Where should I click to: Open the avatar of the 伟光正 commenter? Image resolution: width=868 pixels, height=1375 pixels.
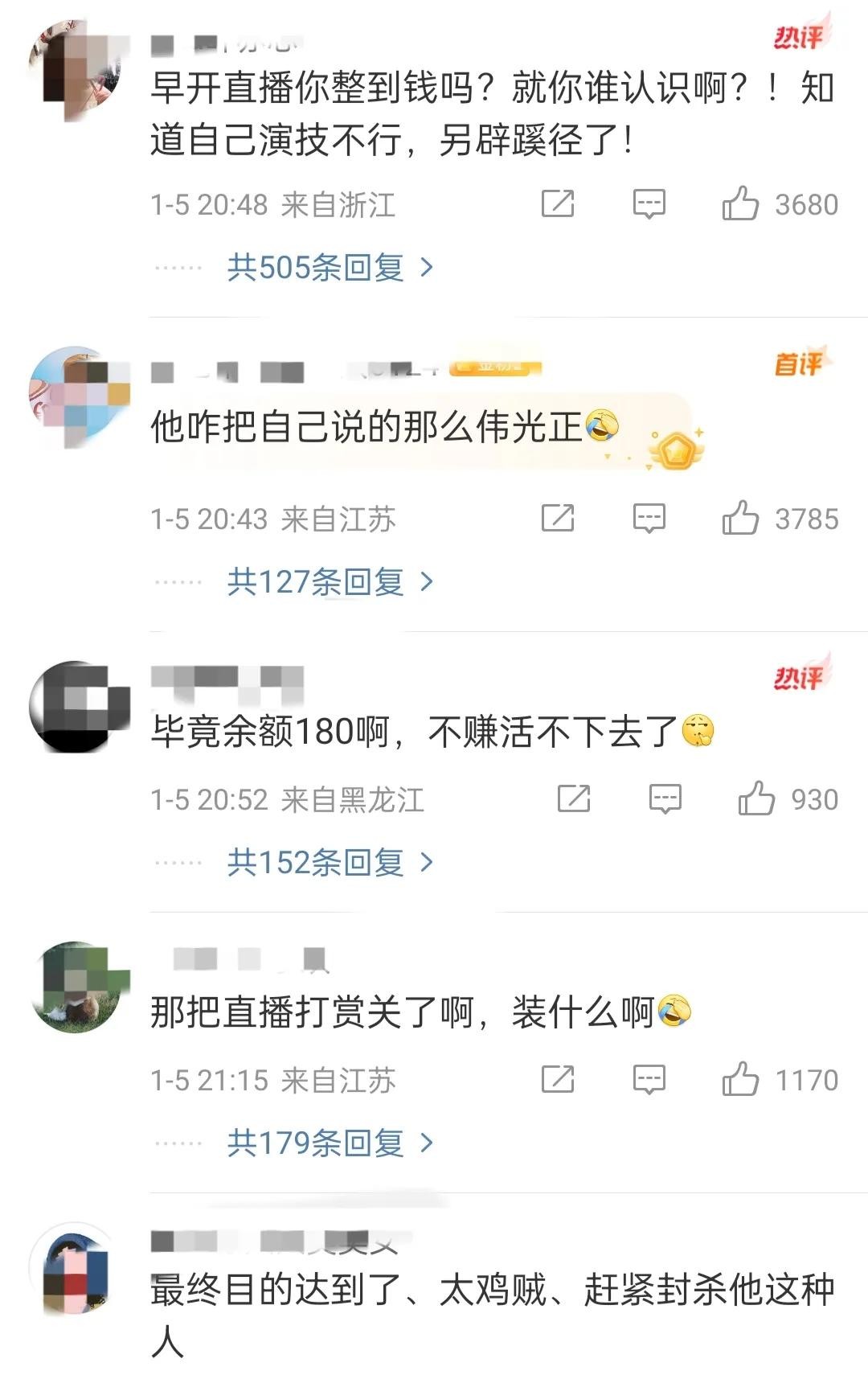pos(77,393)
